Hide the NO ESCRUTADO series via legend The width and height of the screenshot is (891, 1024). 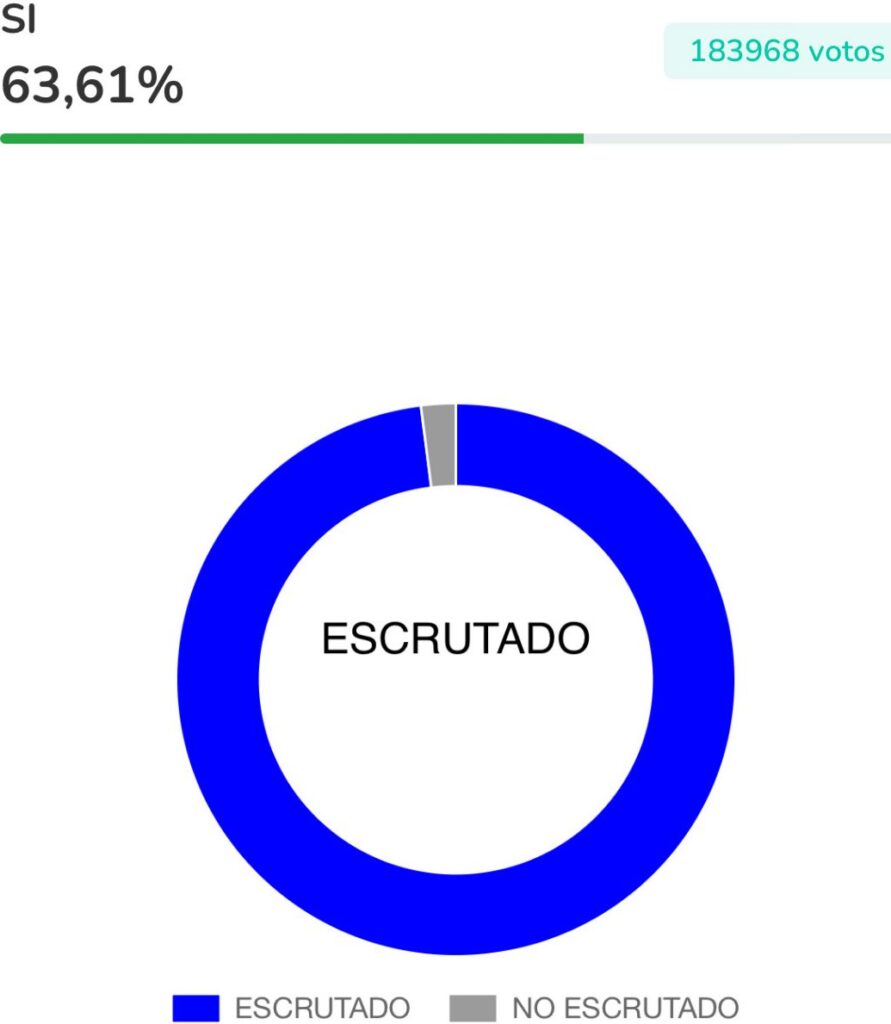tap(593, 1007)
